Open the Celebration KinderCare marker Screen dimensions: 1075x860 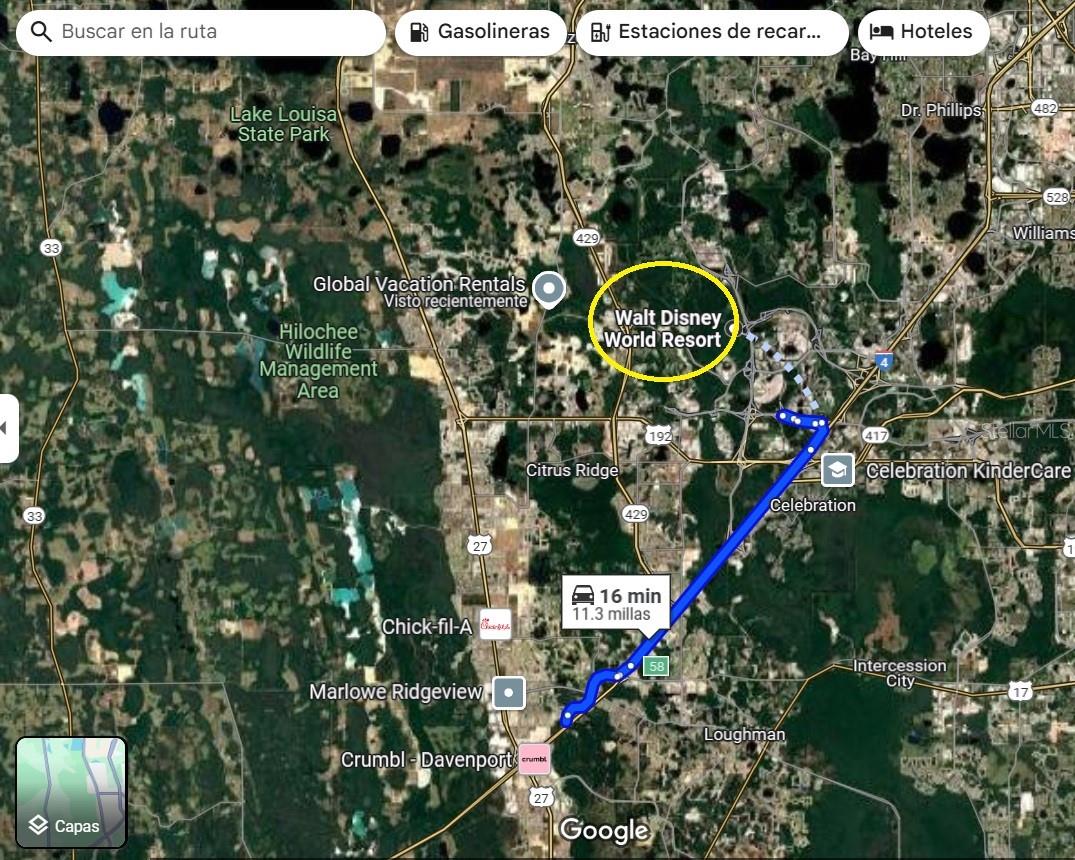837,470
